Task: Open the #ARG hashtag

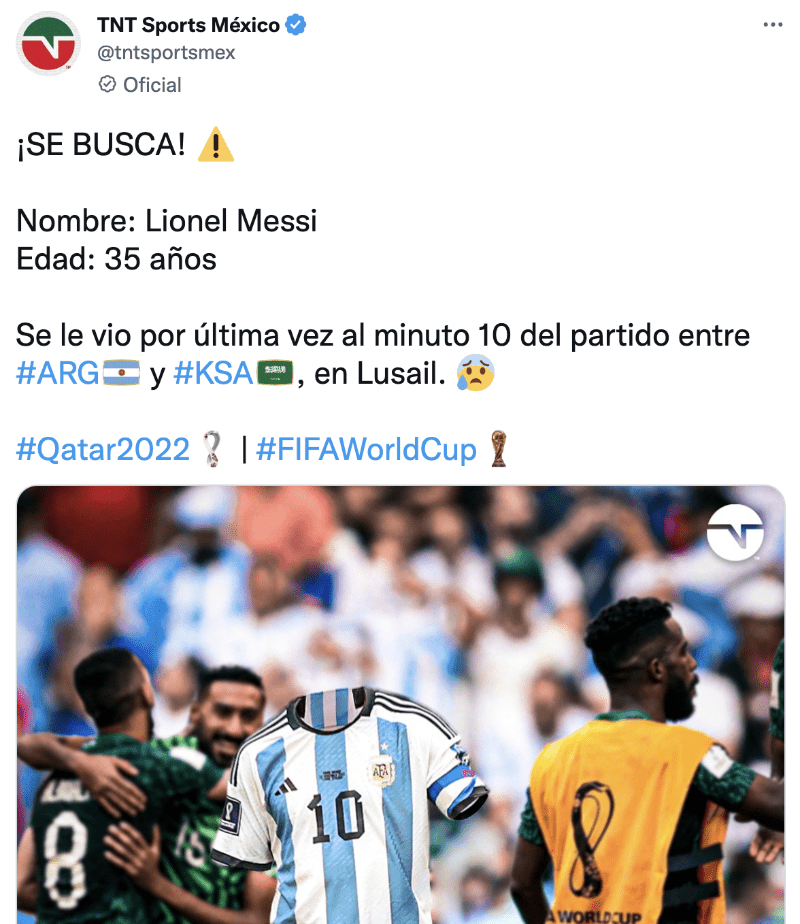Action: click(58, 375)
